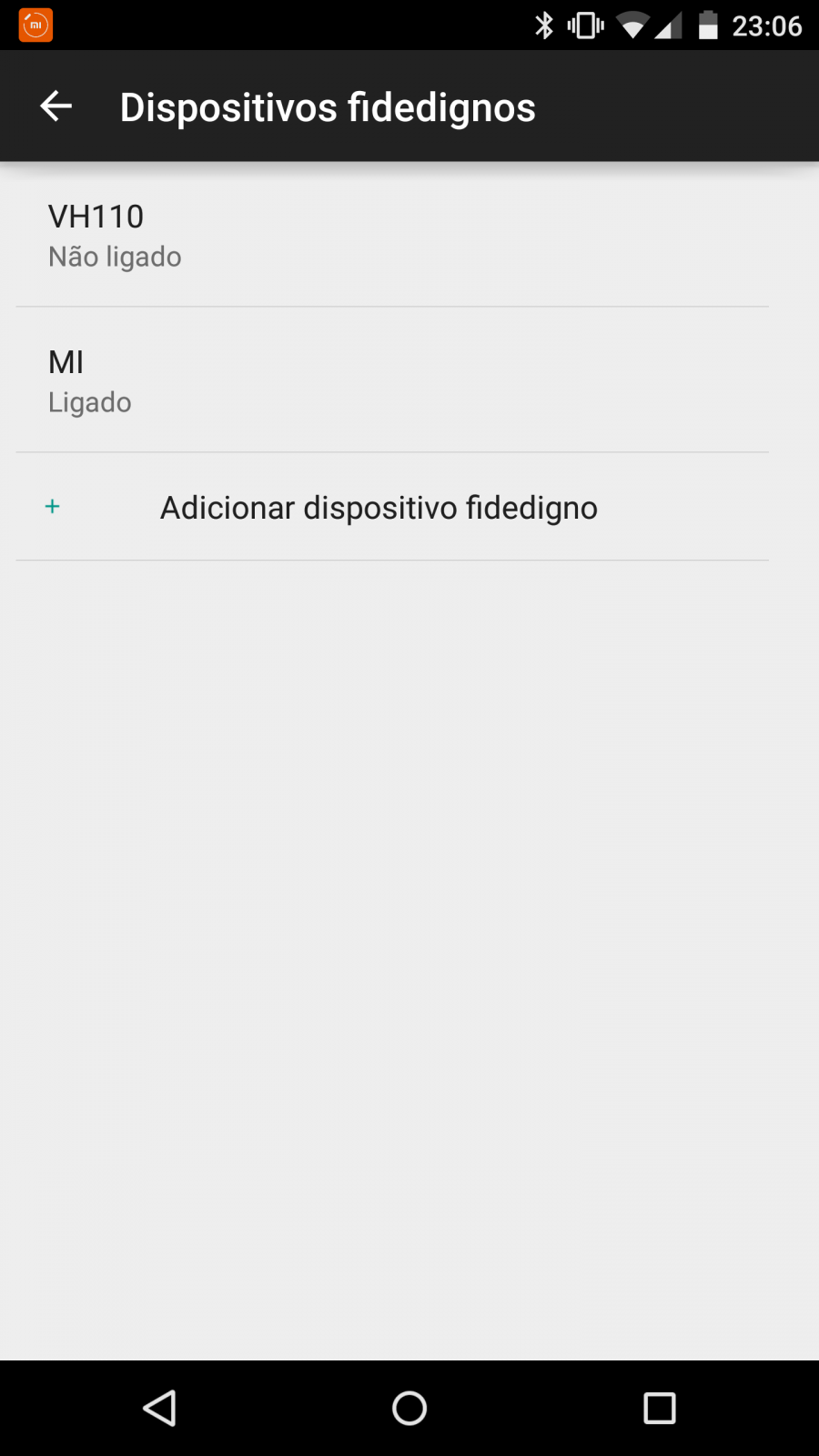819x1456 pixels.
Task: Go back using the app bar arrow
Action: pos(56,106)
